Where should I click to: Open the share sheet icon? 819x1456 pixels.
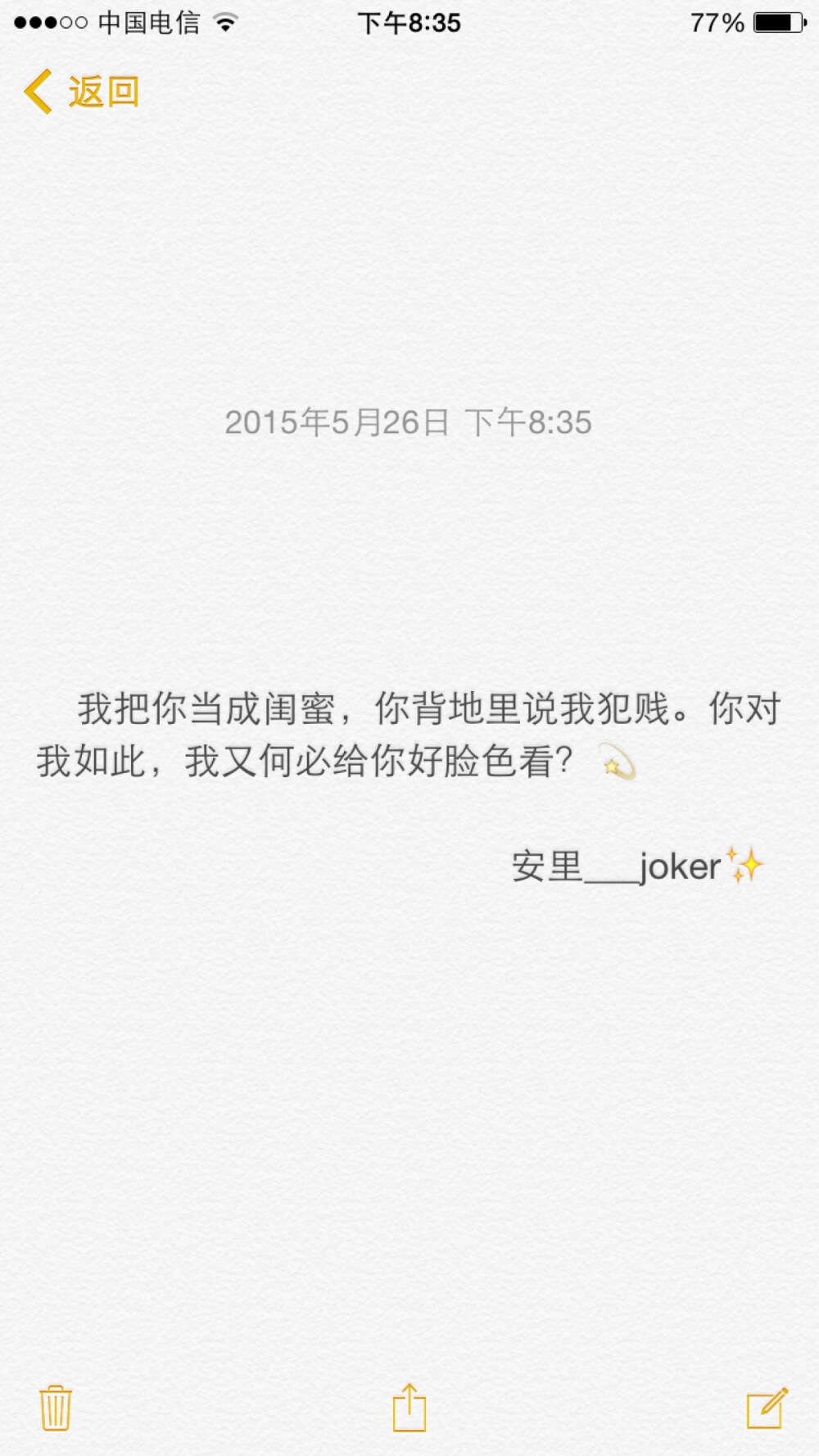pos(409,1407)
